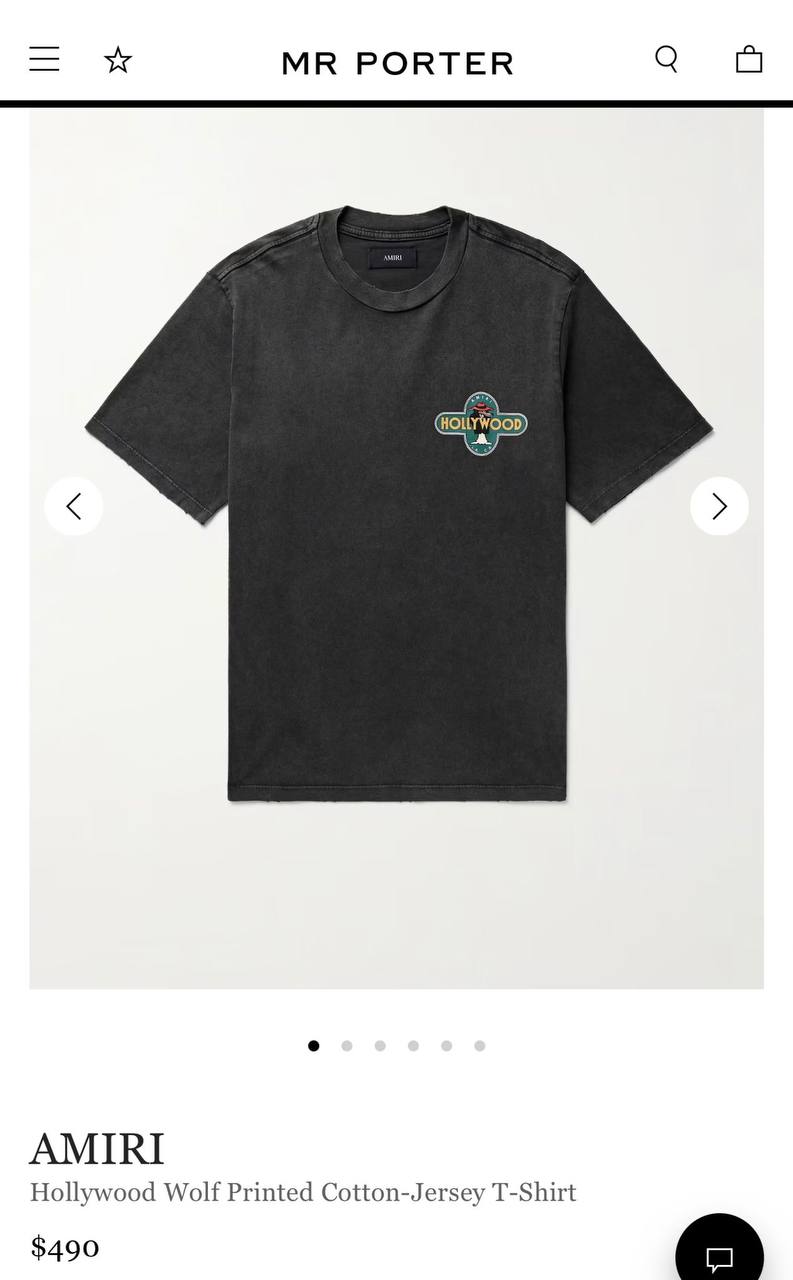Viewport: 793px width, 1280px height.
Task: Open the AMIRI brand page
Action: pyautogui.click(x=97, y=1149)
